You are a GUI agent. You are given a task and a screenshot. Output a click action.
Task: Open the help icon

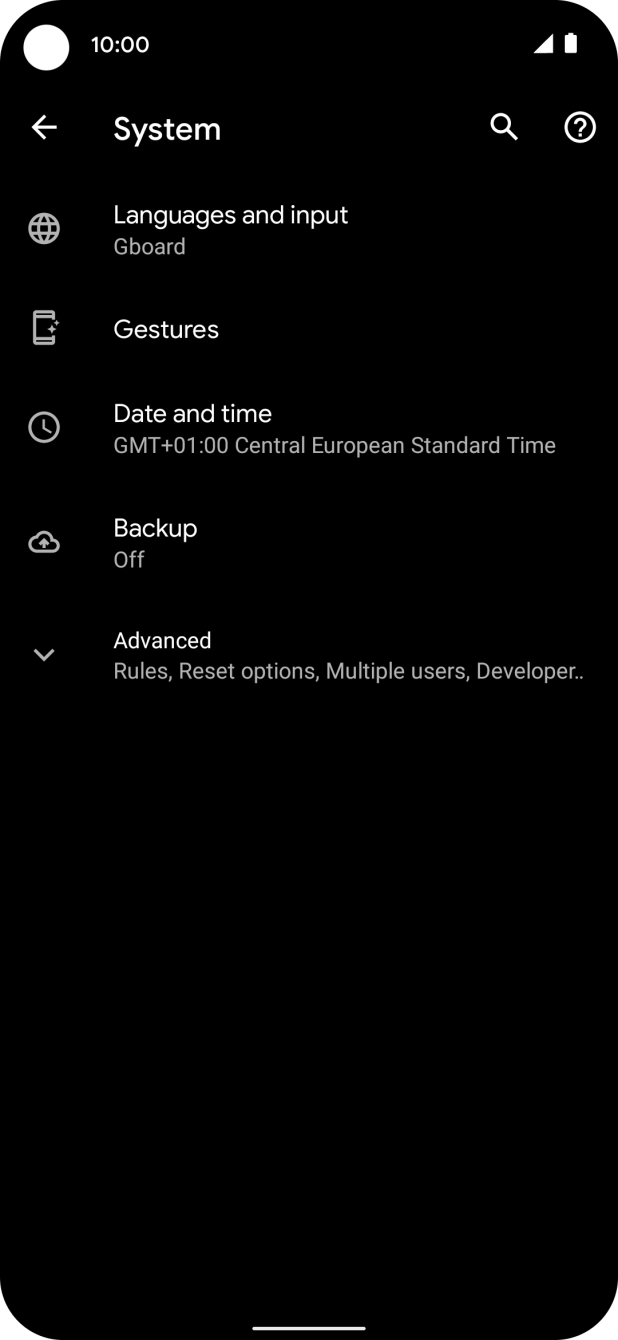click(x=580, y=127)
